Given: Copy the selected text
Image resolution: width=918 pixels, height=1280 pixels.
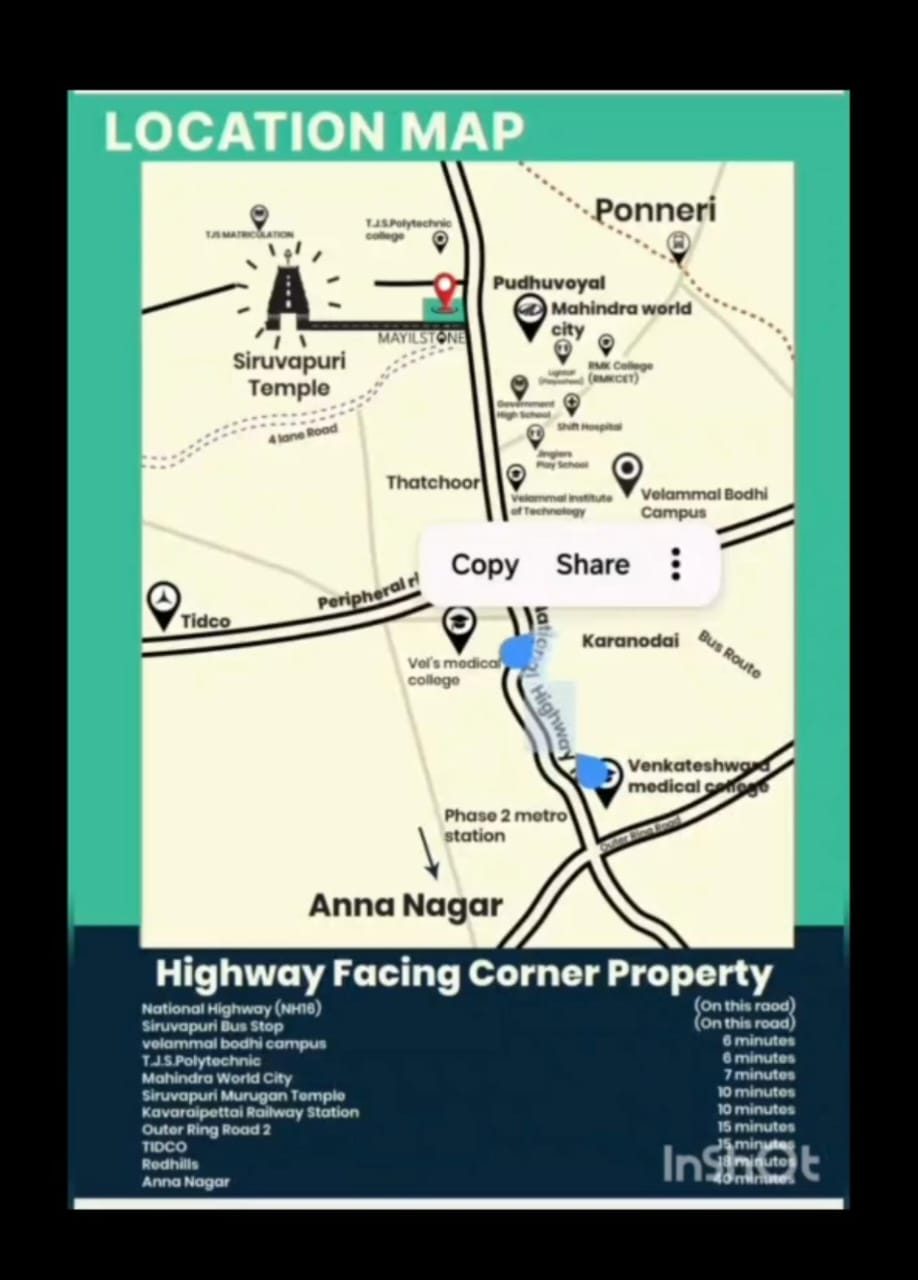Looking at the screenshot, I should coord(484,565).
